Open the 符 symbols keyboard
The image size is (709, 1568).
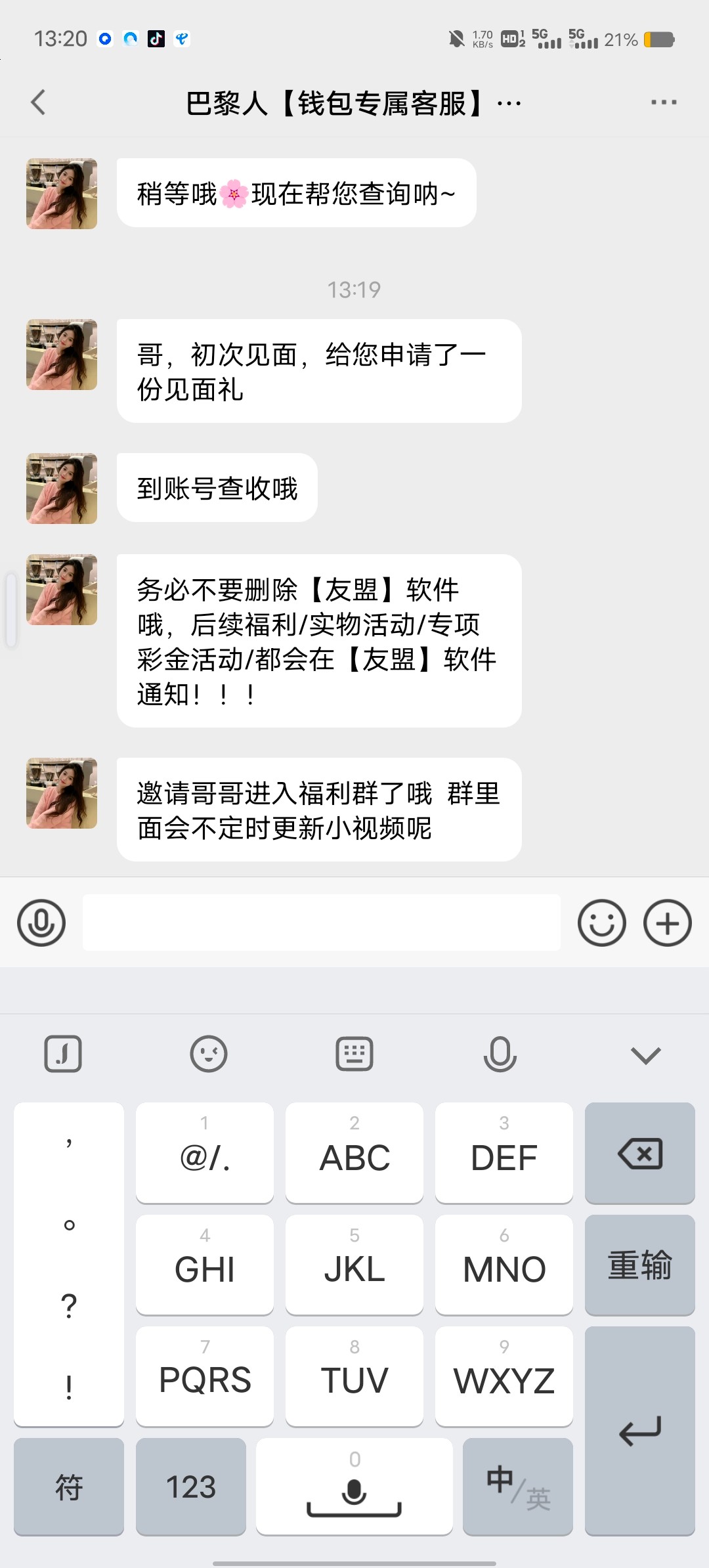pyautogui.click(x=68, y=1487)
